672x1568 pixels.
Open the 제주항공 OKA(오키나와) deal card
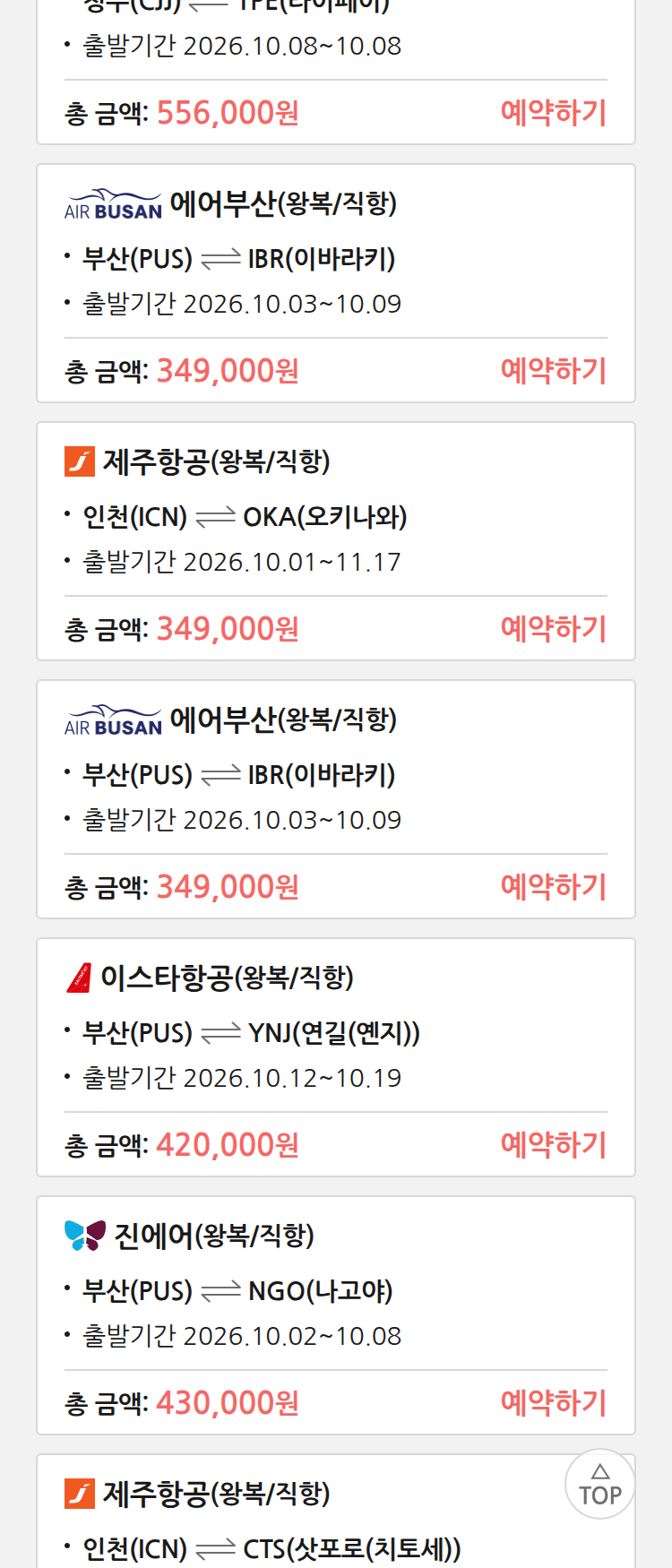point(336,541)
